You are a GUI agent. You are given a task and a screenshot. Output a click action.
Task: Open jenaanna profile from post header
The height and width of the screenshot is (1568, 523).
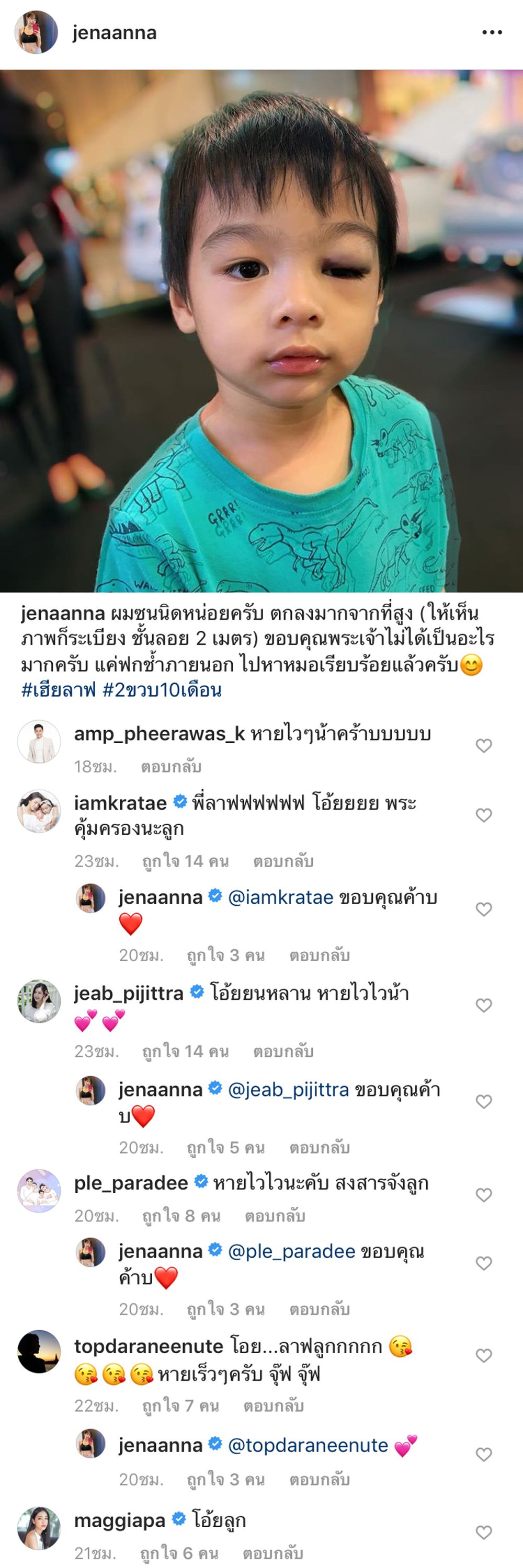pos(115,32)
